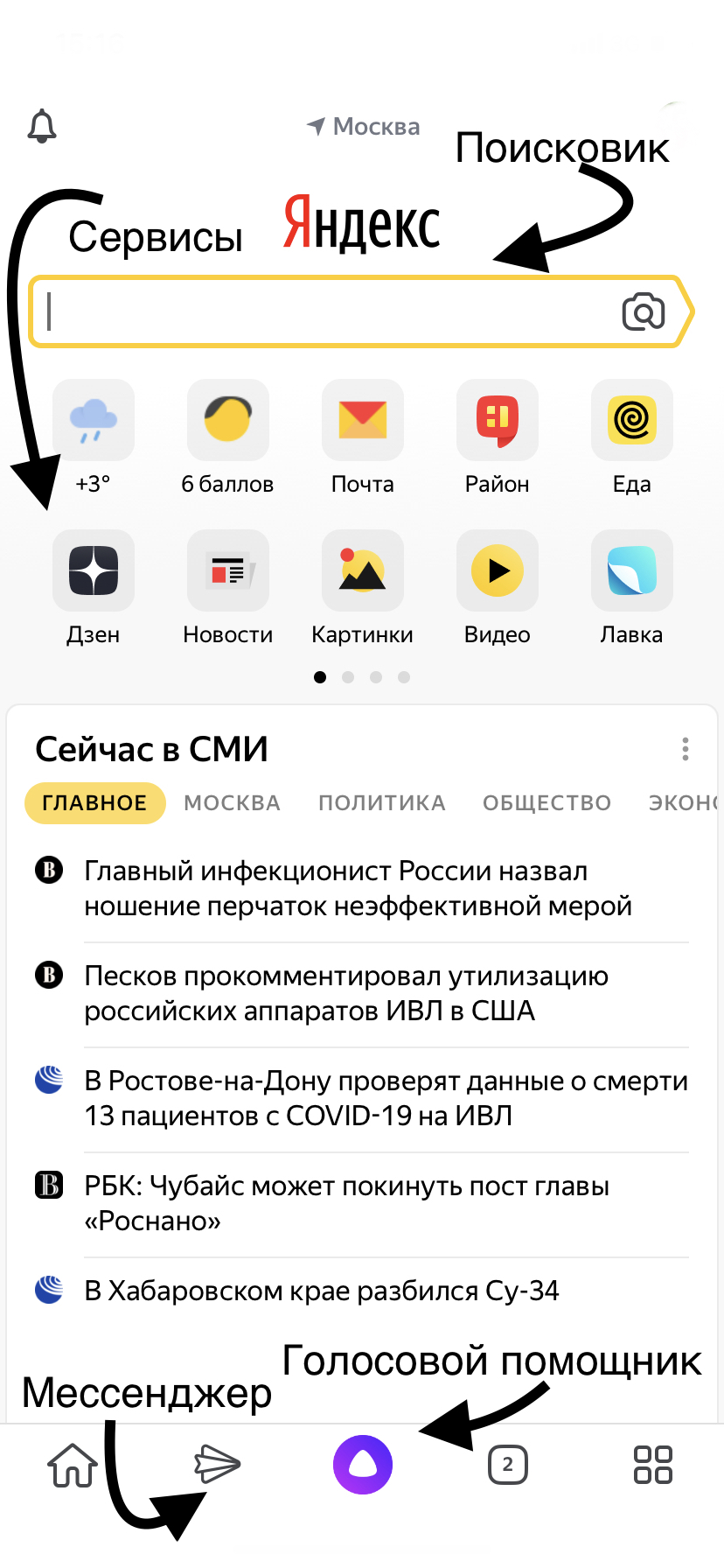Open camera image search
This screenshot has width=724, height=1568.
[x=643, y=312]
